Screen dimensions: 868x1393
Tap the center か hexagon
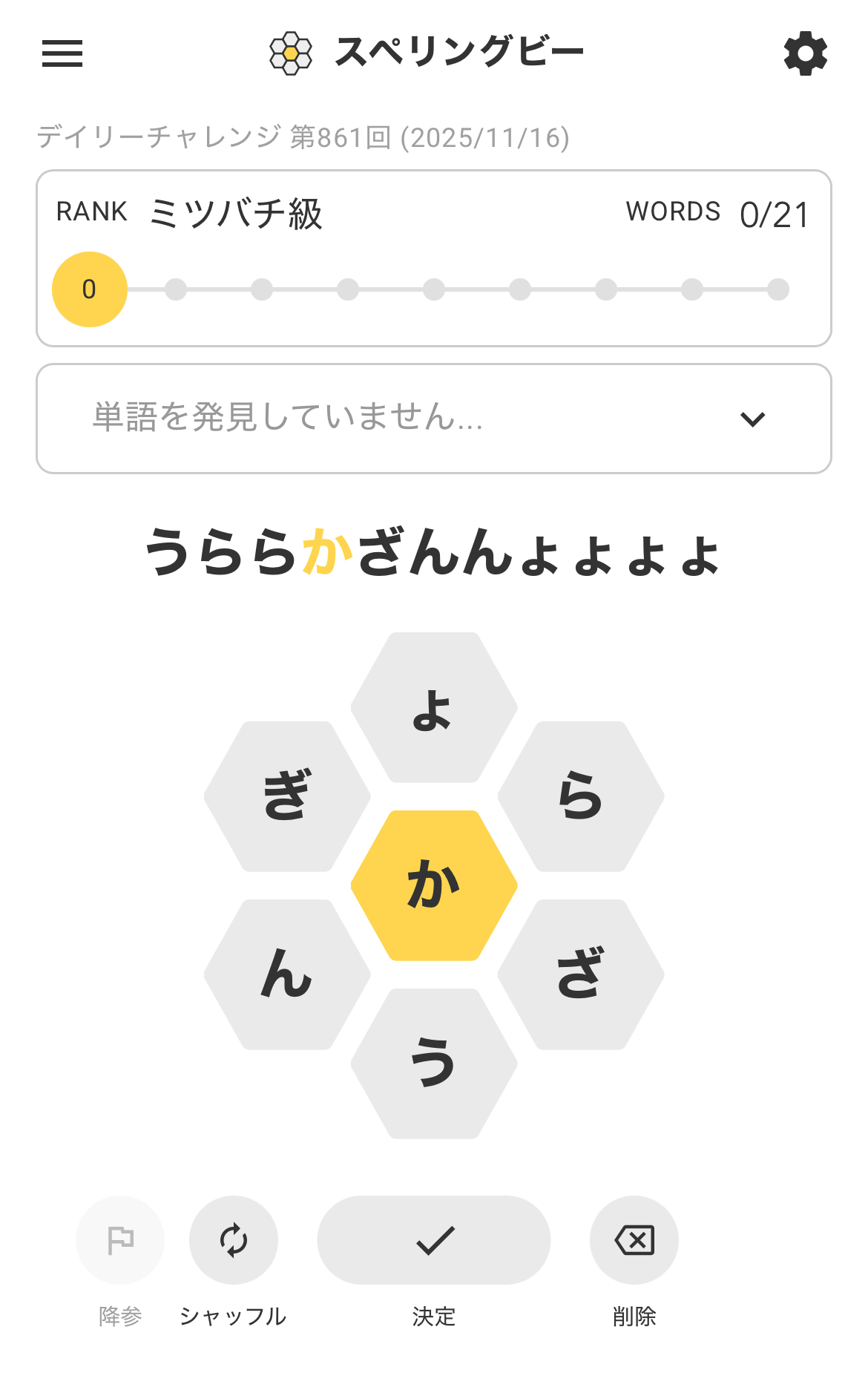coord(434,885)
